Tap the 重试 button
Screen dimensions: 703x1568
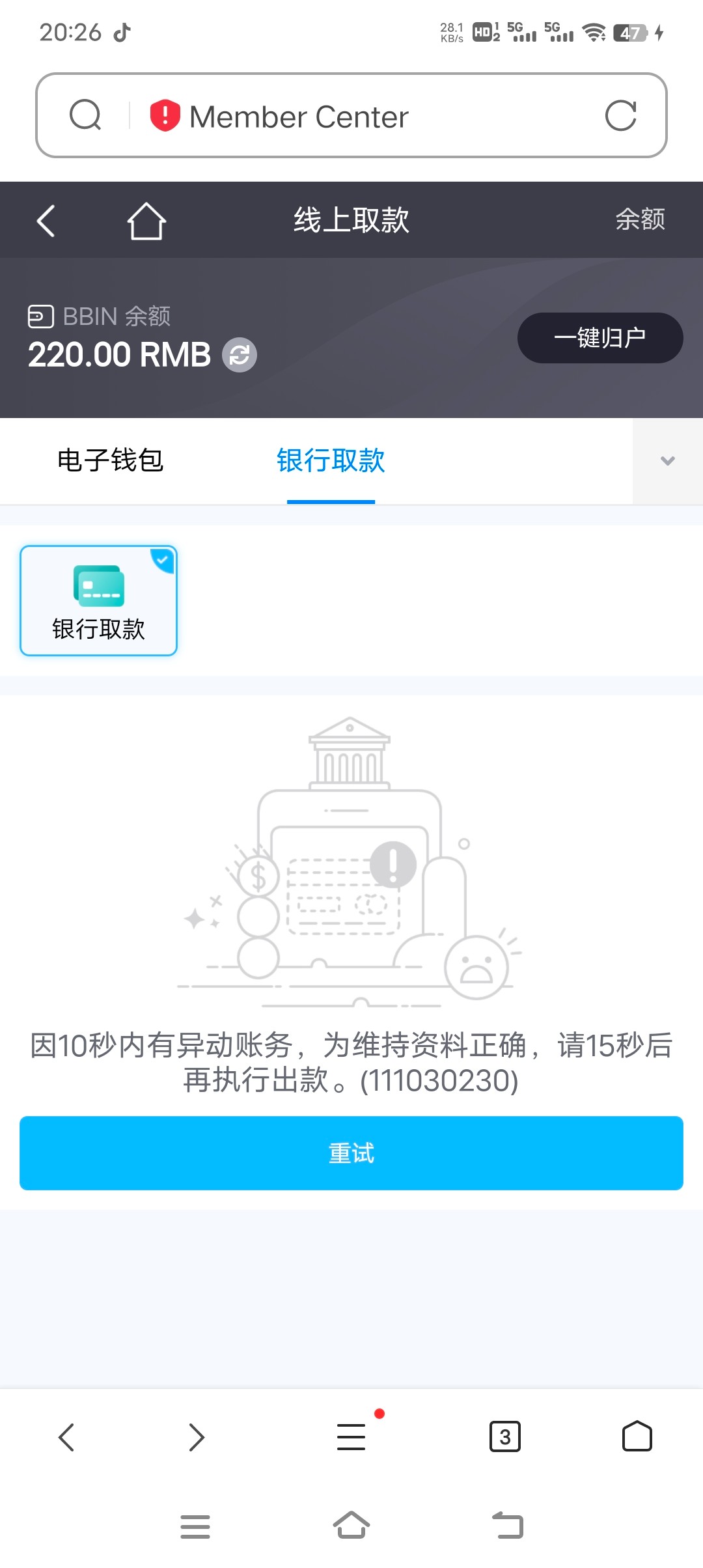tap(351, 1153)
